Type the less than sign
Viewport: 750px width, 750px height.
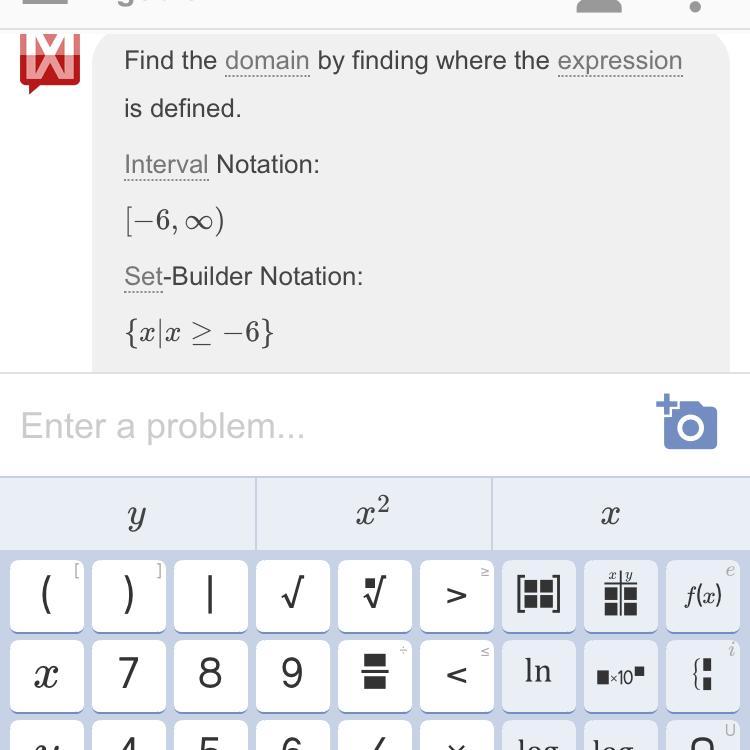456,675
